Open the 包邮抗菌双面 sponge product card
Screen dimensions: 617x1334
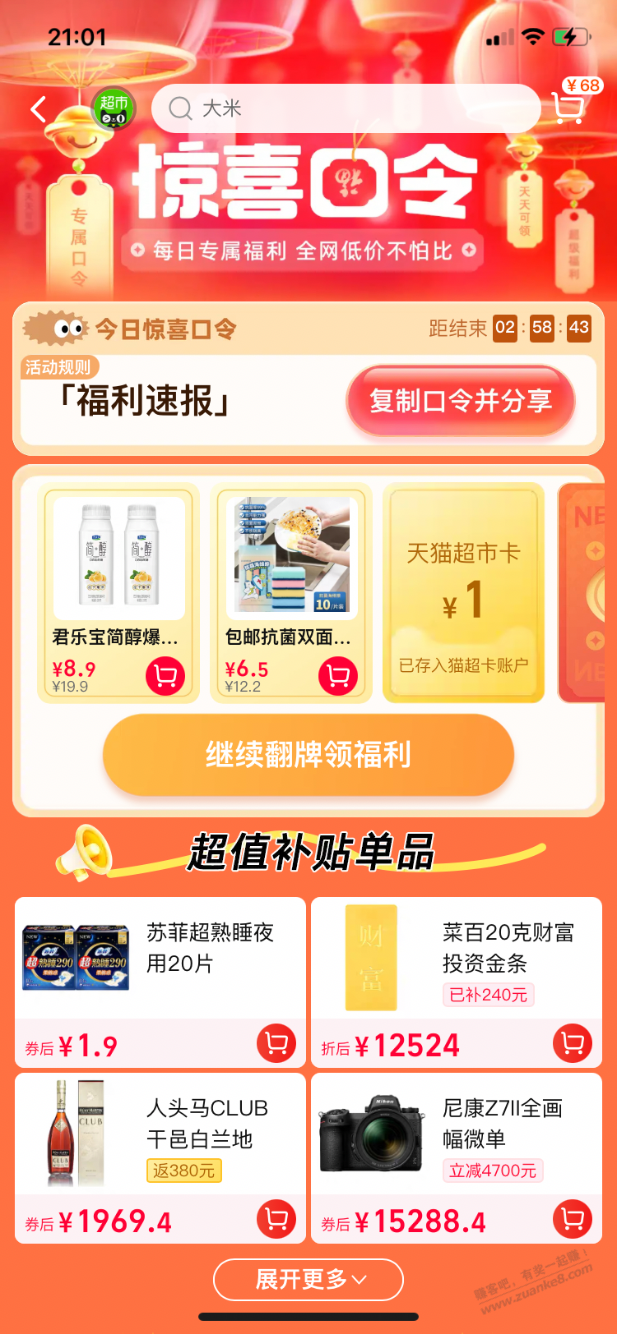point(292,593)
